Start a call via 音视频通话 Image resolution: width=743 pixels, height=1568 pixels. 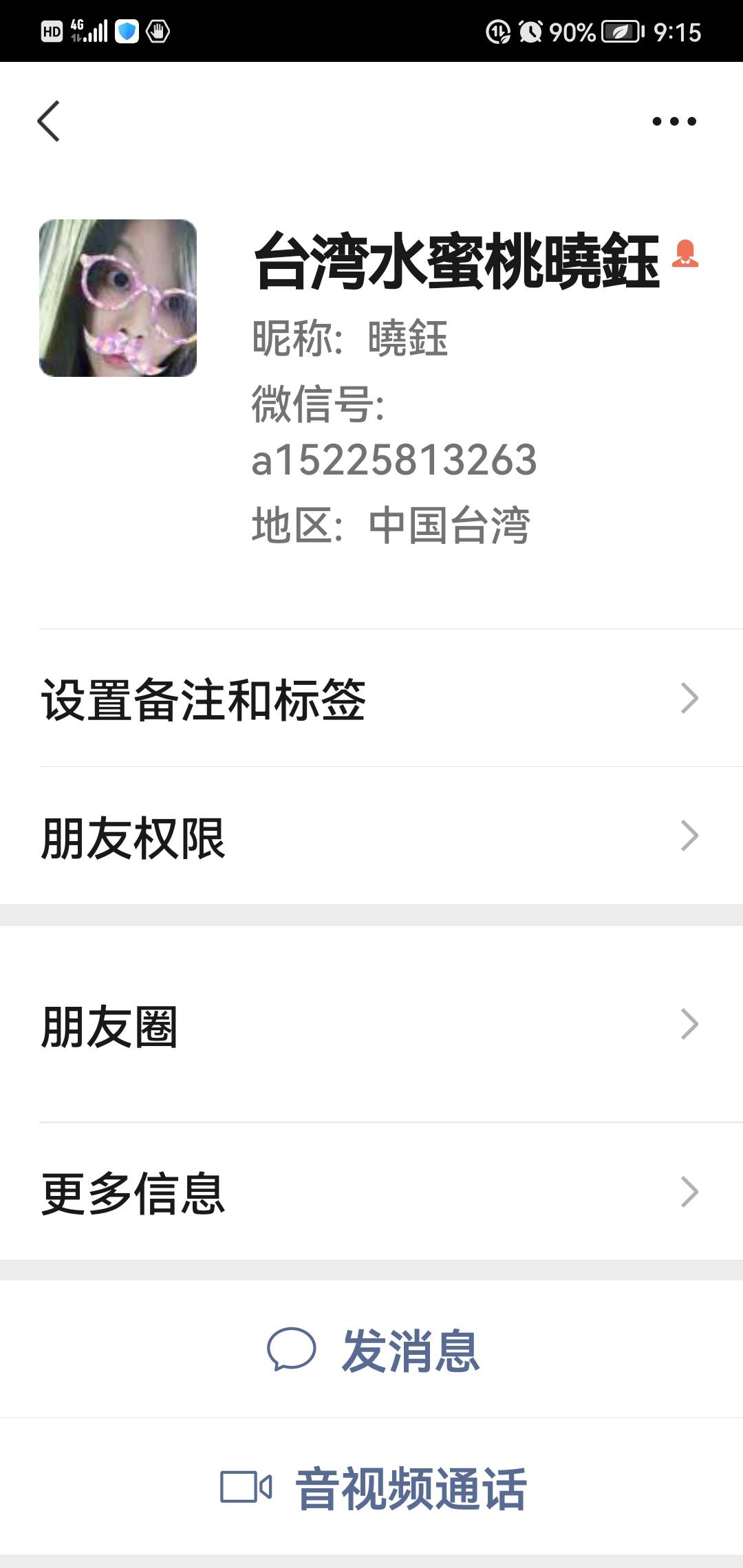pos(373,1487)
